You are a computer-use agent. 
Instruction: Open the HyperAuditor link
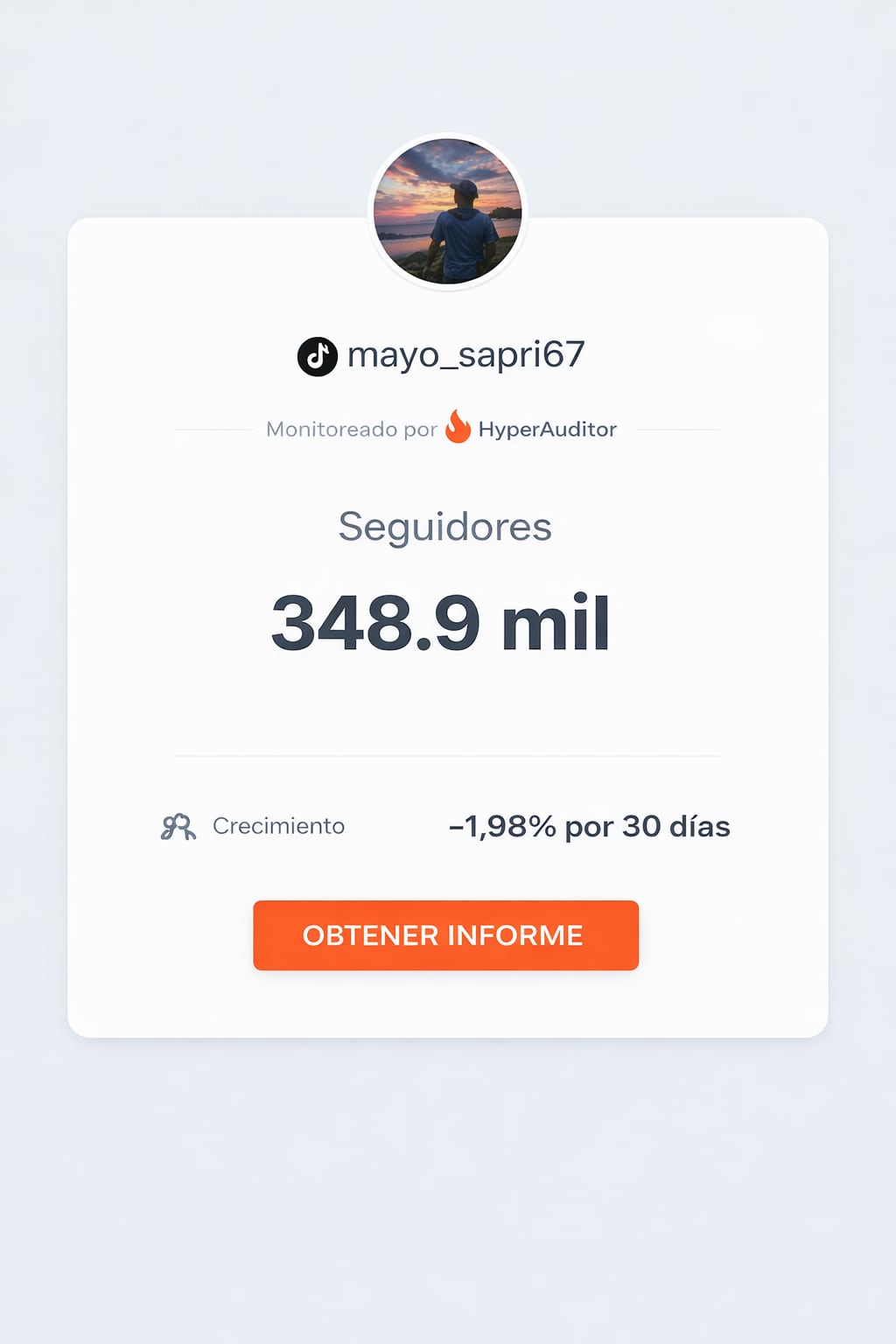pyautogui.click(x=546, y=429)
